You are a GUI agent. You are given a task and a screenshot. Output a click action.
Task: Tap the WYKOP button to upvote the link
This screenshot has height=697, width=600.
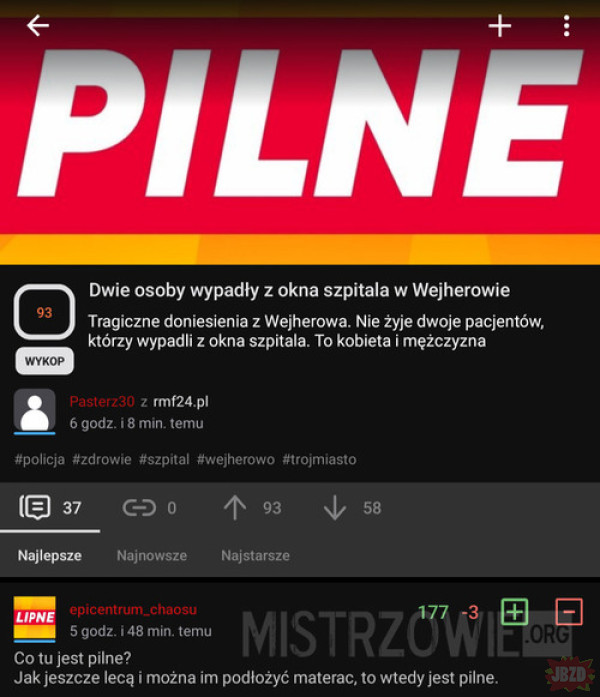coord(44,361)
